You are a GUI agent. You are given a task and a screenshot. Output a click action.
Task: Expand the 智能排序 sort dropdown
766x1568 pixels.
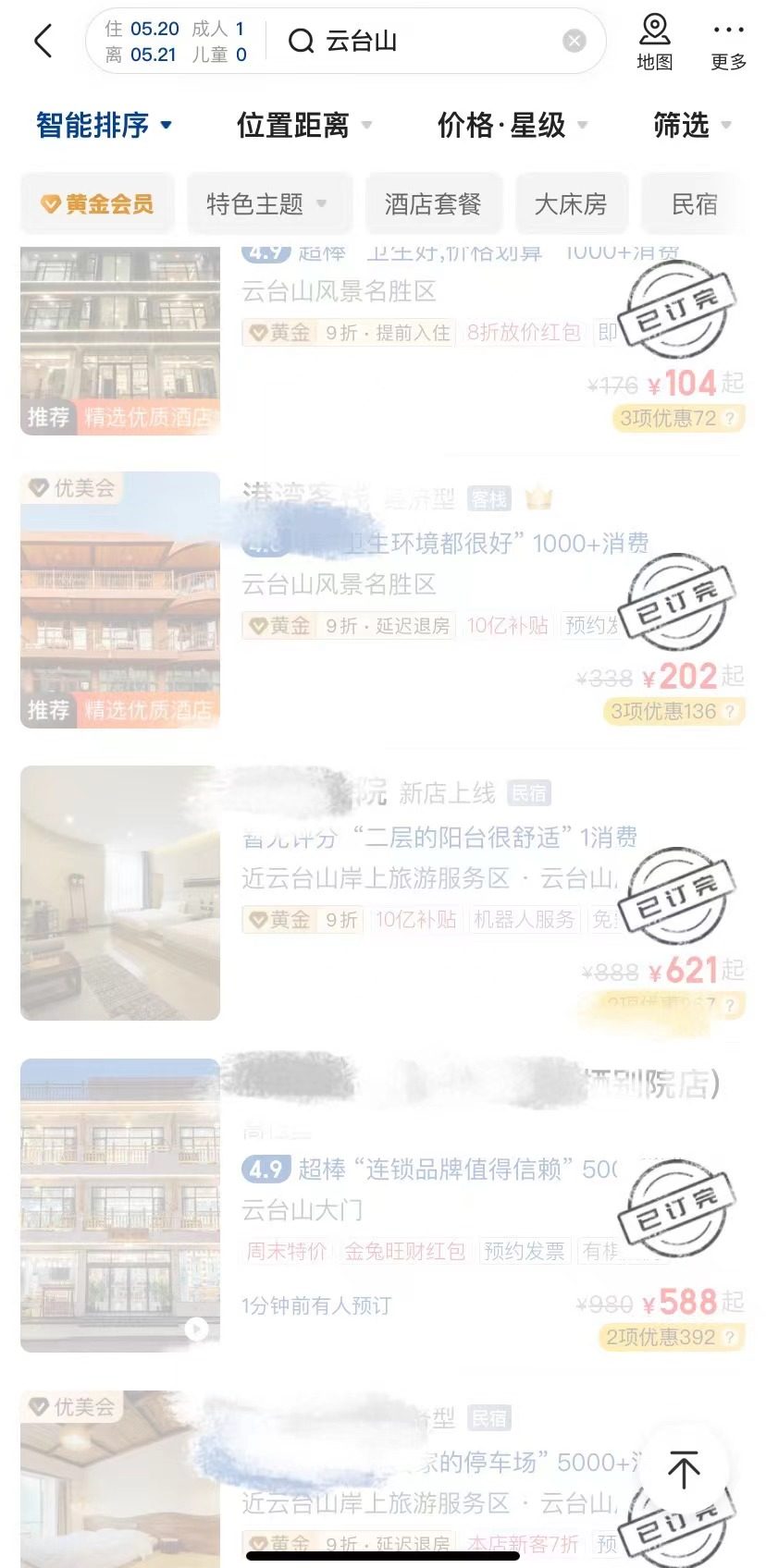pos(104,125)
